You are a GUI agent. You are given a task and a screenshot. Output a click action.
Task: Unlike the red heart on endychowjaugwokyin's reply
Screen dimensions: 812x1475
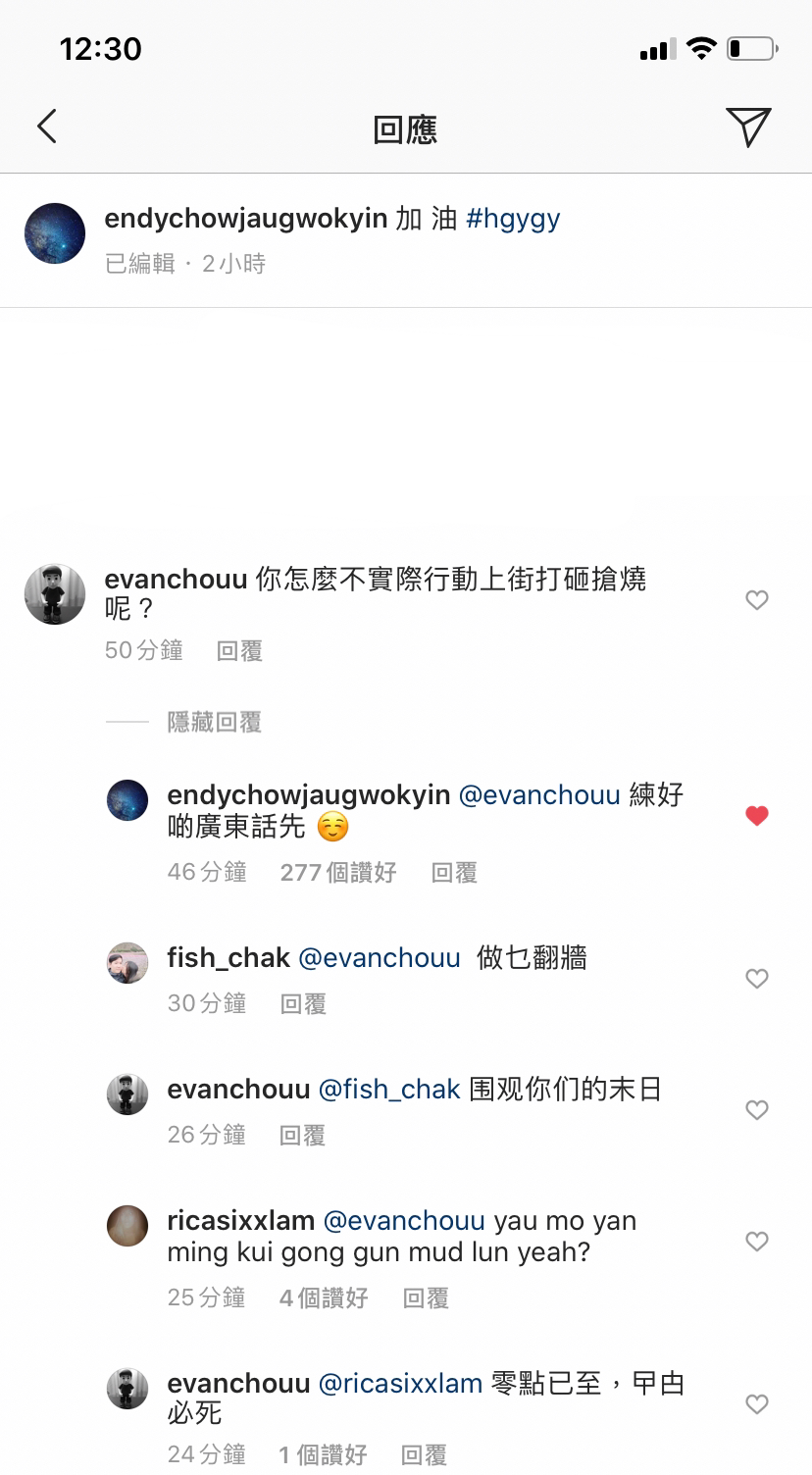point(756,814)
